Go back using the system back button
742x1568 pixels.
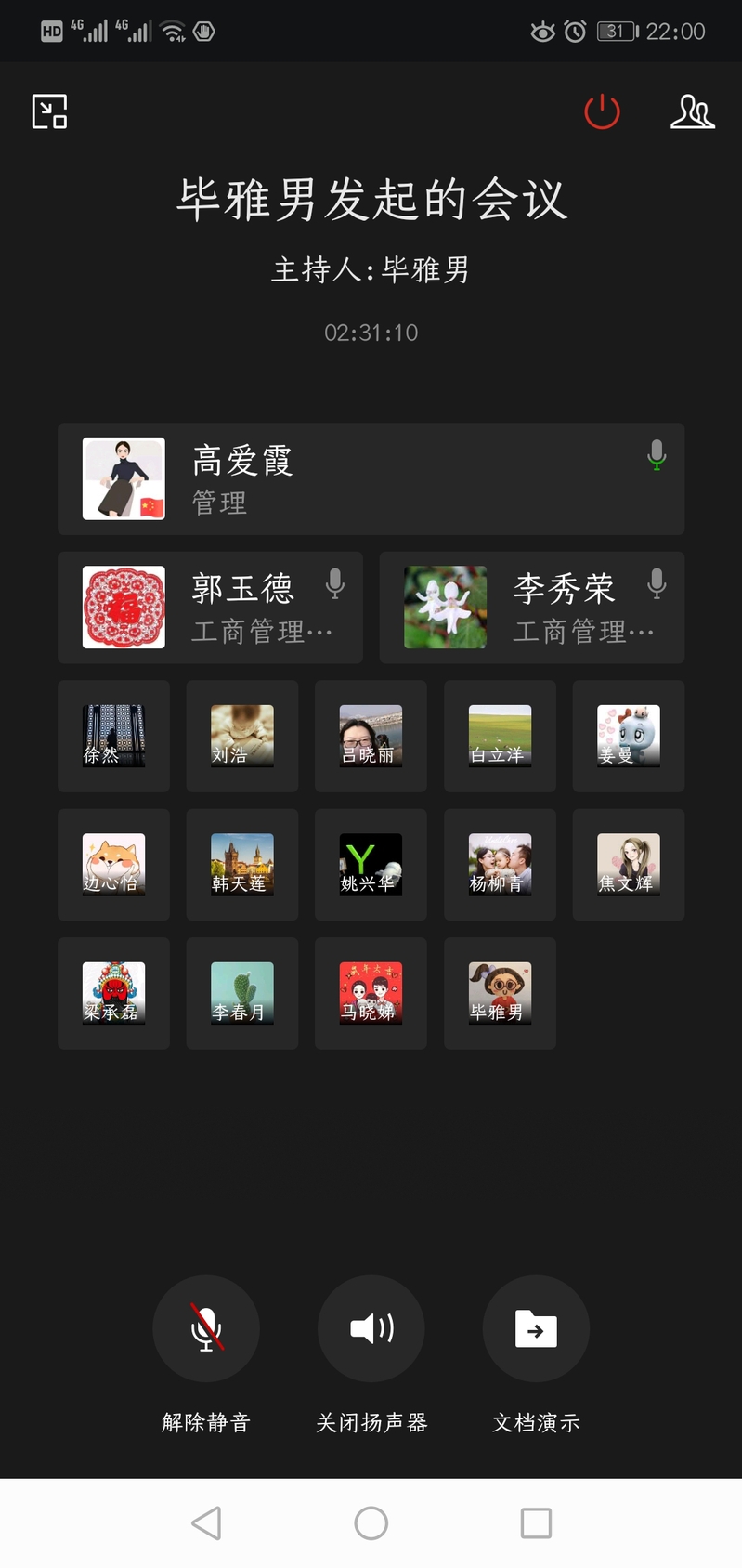coord(206,1523)
